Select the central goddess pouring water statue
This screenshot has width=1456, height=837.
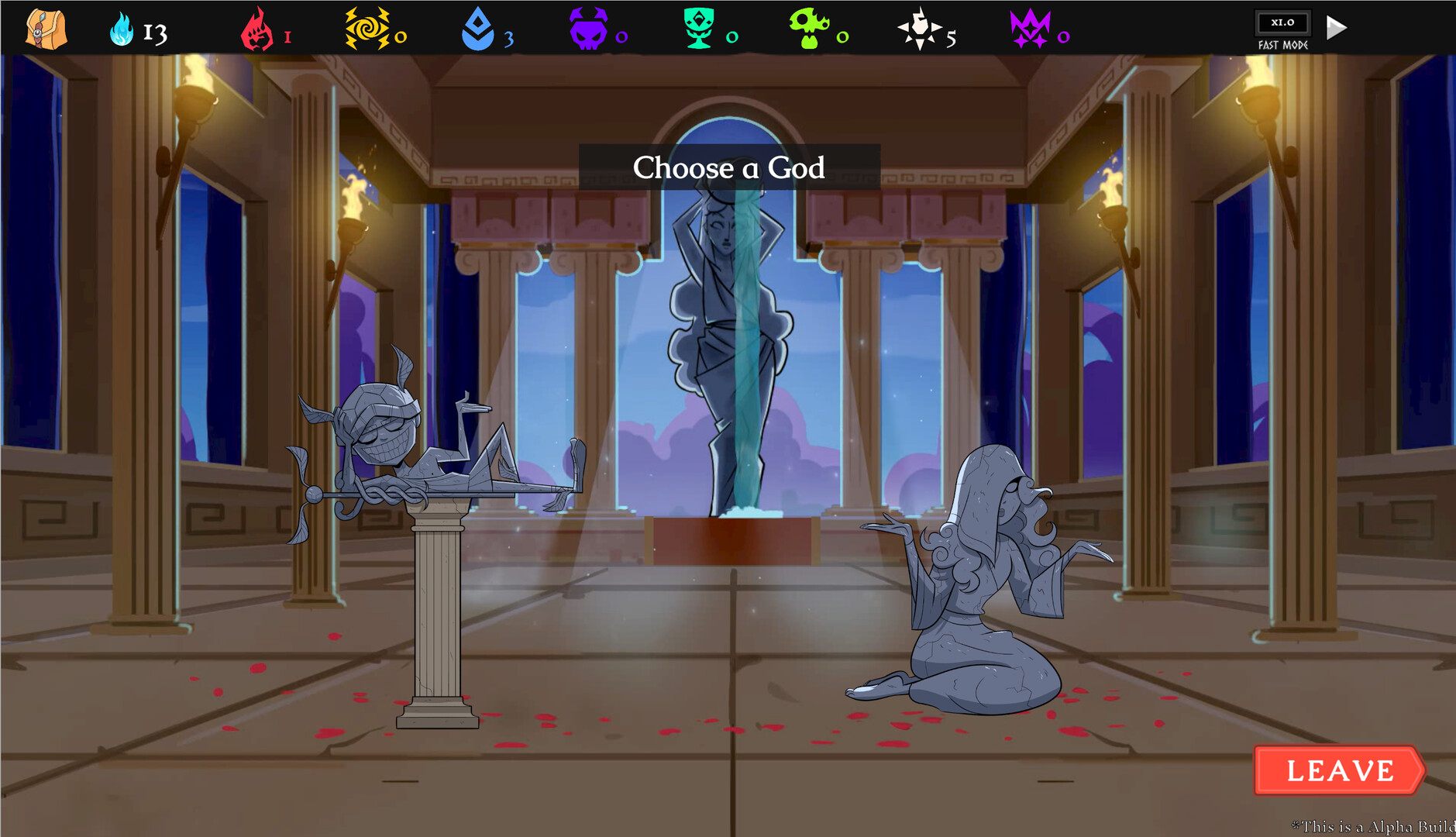(x=727, y=349)
